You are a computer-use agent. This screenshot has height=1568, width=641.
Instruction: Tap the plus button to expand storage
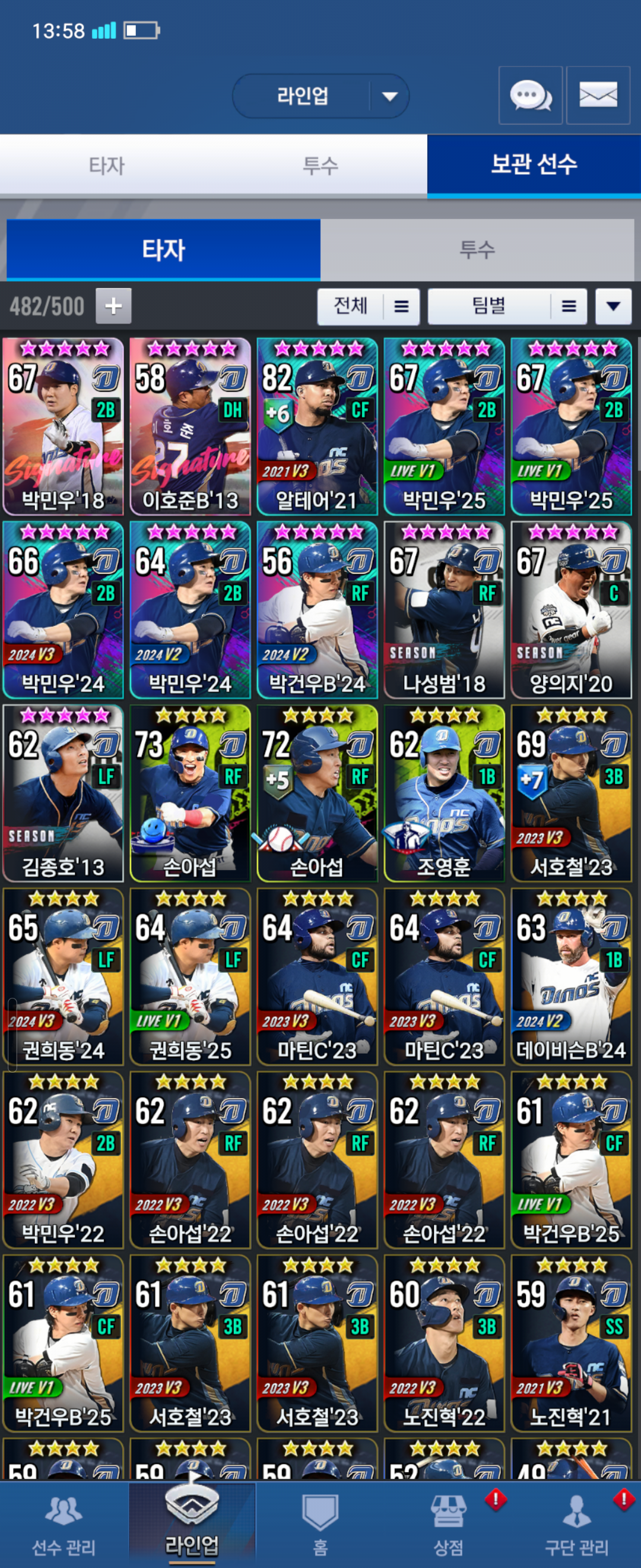(113, 306)
